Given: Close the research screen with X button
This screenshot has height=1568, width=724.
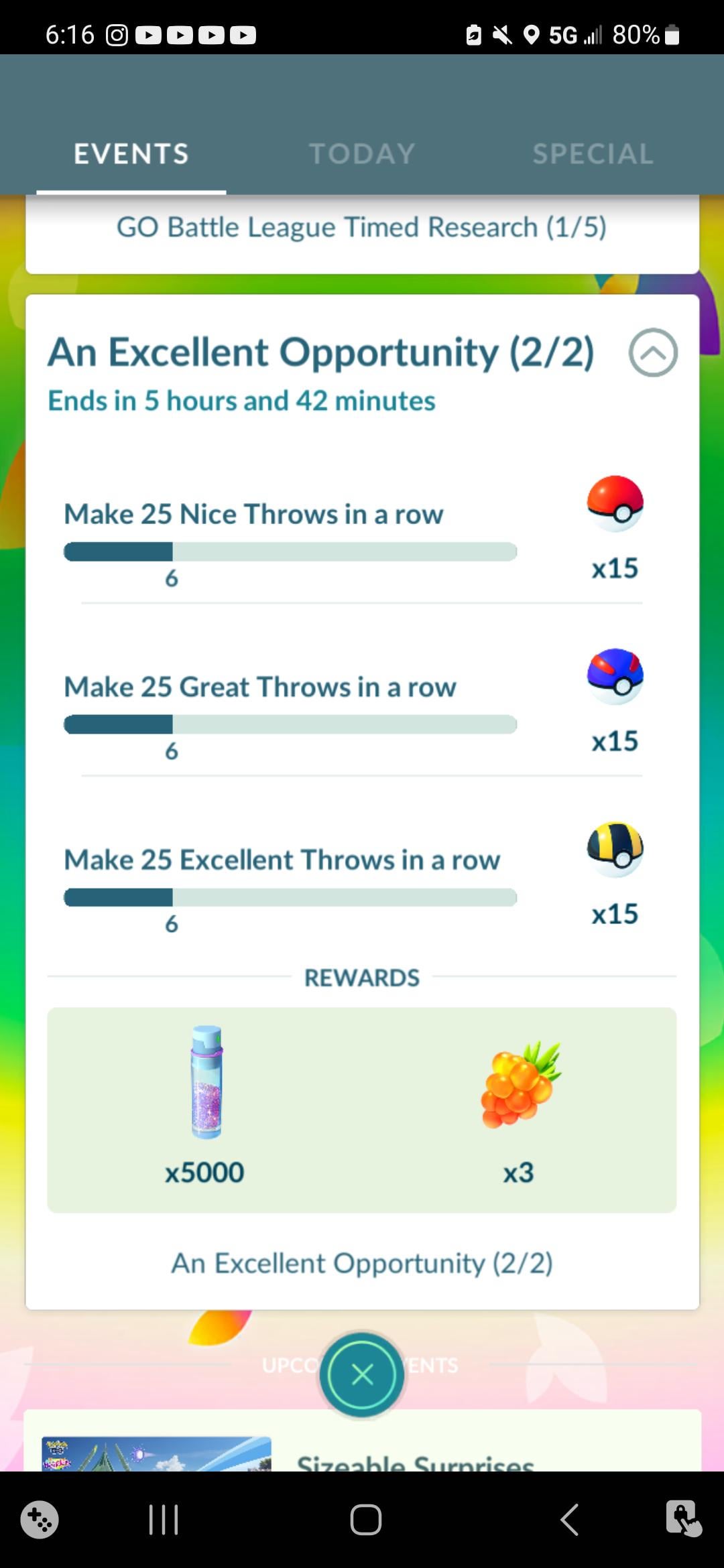Looking at the screenshot, I should [362, 1375].
